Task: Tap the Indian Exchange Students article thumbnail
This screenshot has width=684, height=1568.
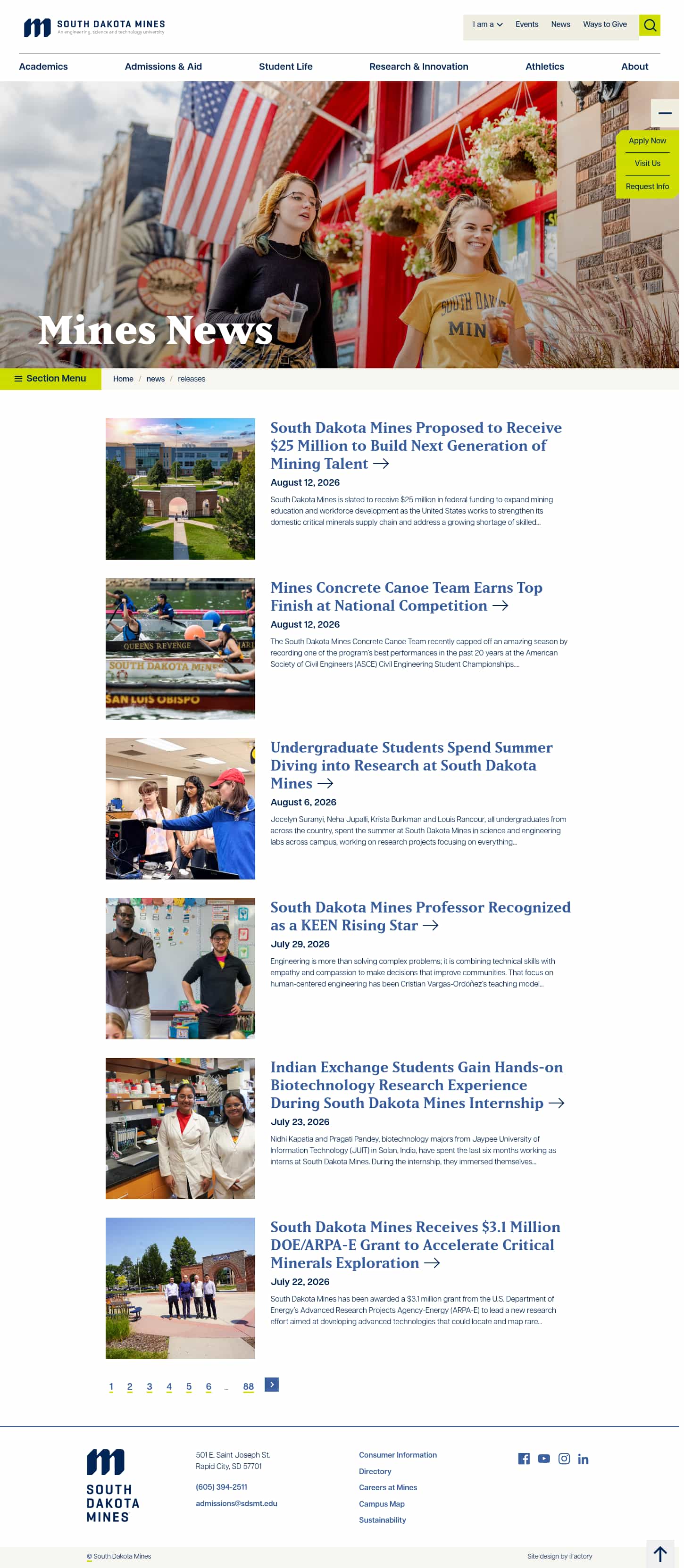Action: (180, 1128)
